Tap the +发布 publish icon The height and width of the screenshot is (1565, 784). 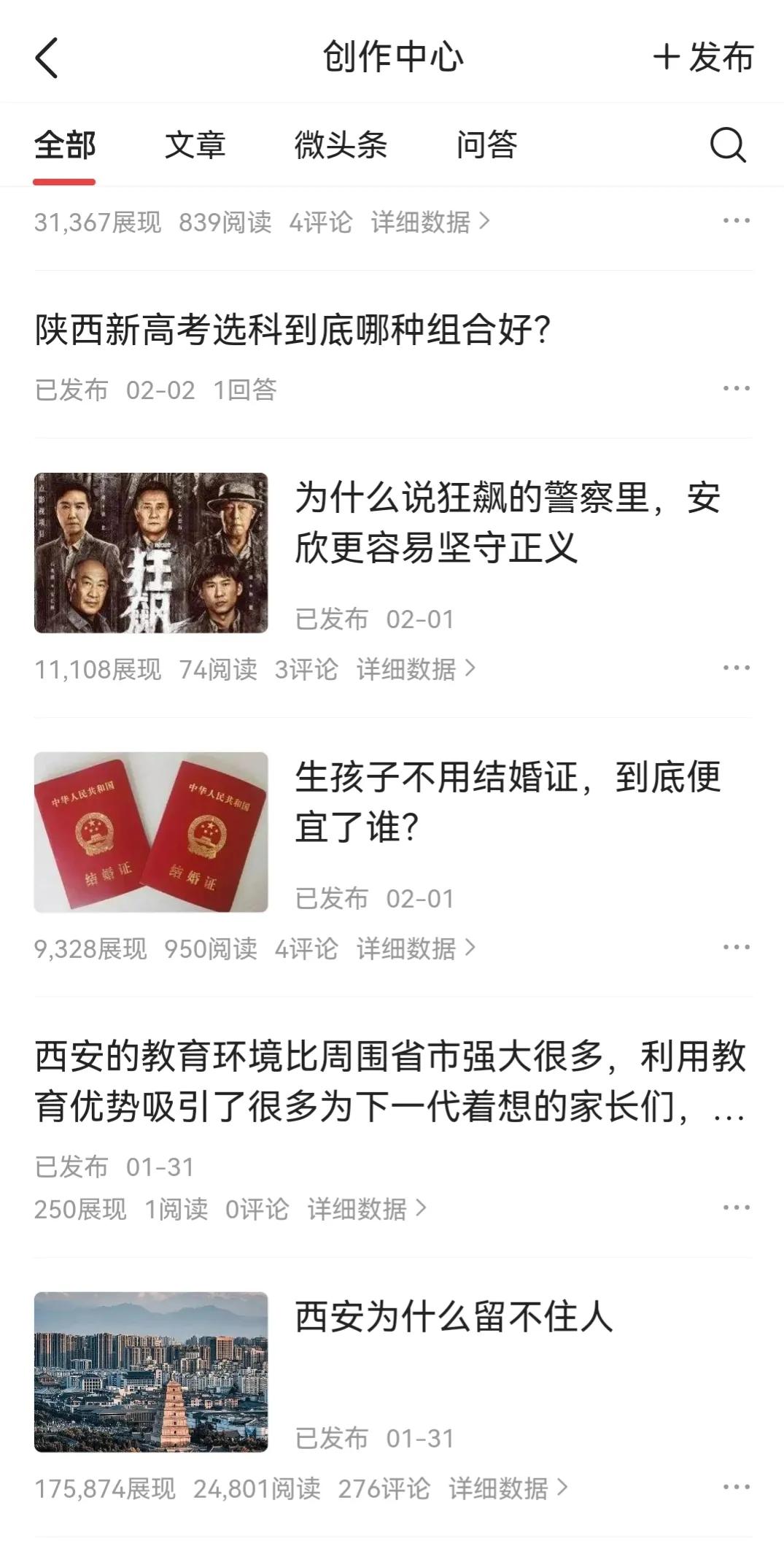point(702,57)
